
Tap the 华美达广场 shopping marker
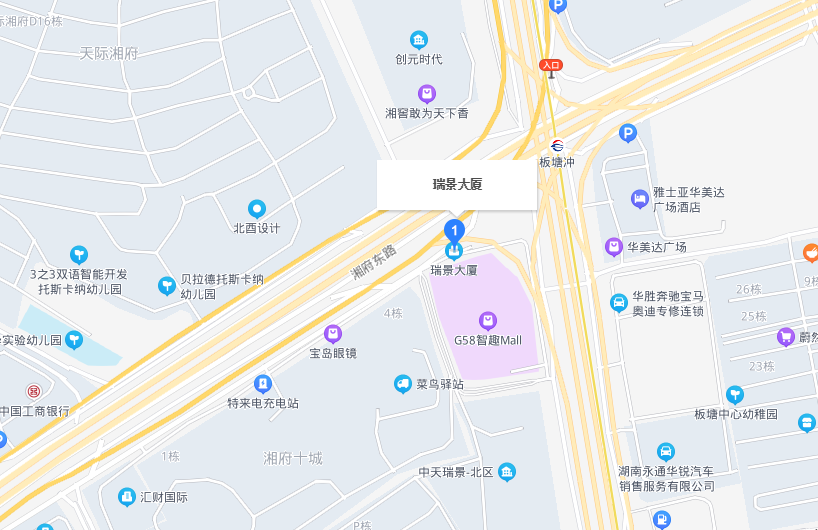pyautogui.click(x=614, y=246)
